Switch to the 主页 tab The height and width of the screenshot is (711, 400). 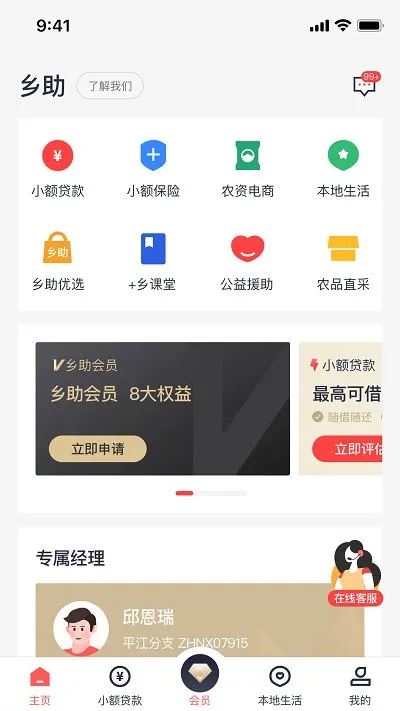click(x=40, y=687)
